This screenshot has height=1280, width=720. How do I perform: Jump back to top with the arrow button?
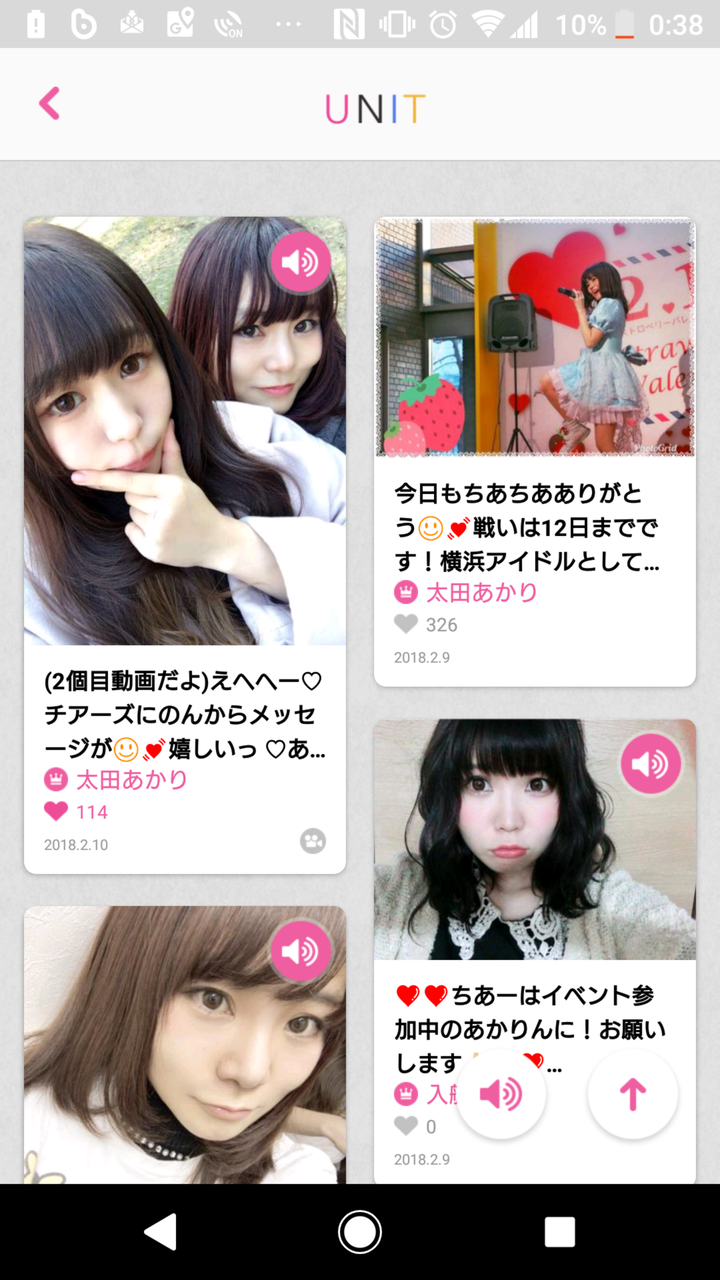click(x=632, y=1095)
